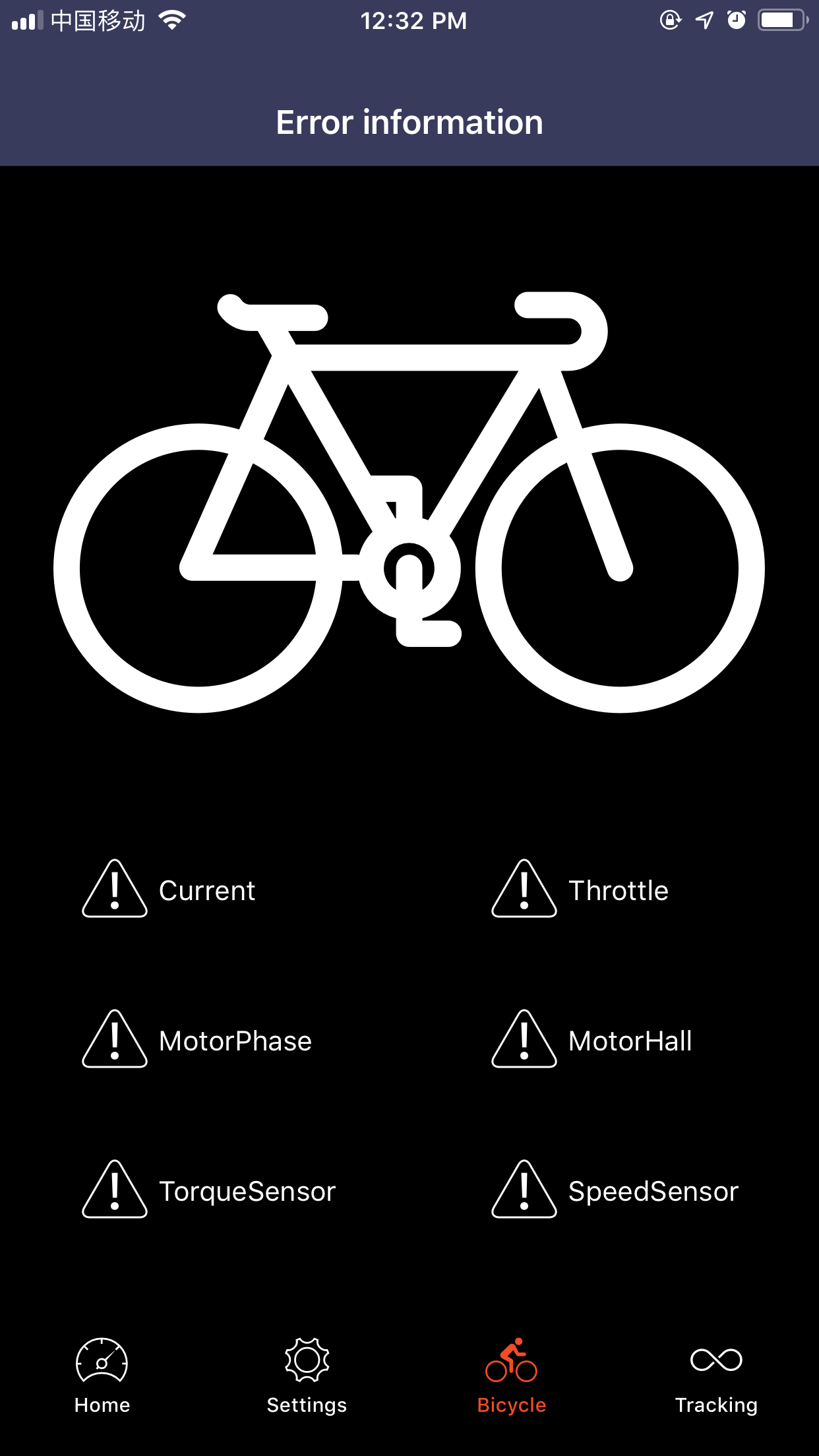The width and height of the screenshot is (819, 1456).
Task: Select the TorqueSensor error item
Action: 209,1190
